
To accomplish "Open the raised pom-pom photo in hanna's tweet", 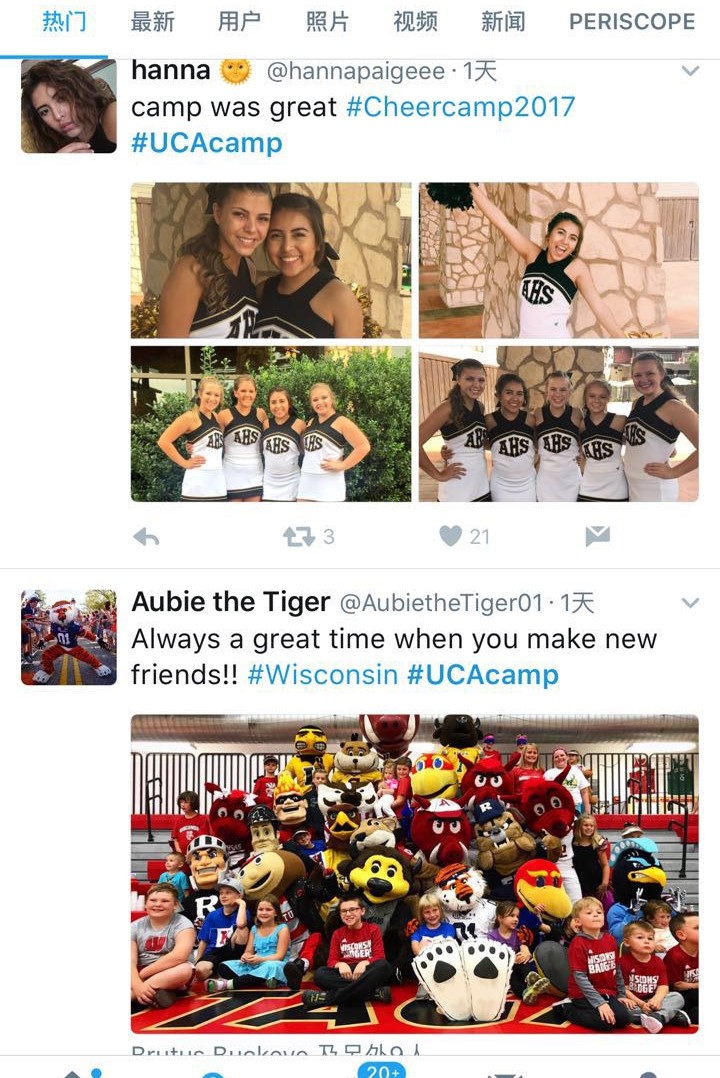I will click(x=558, y=260).
